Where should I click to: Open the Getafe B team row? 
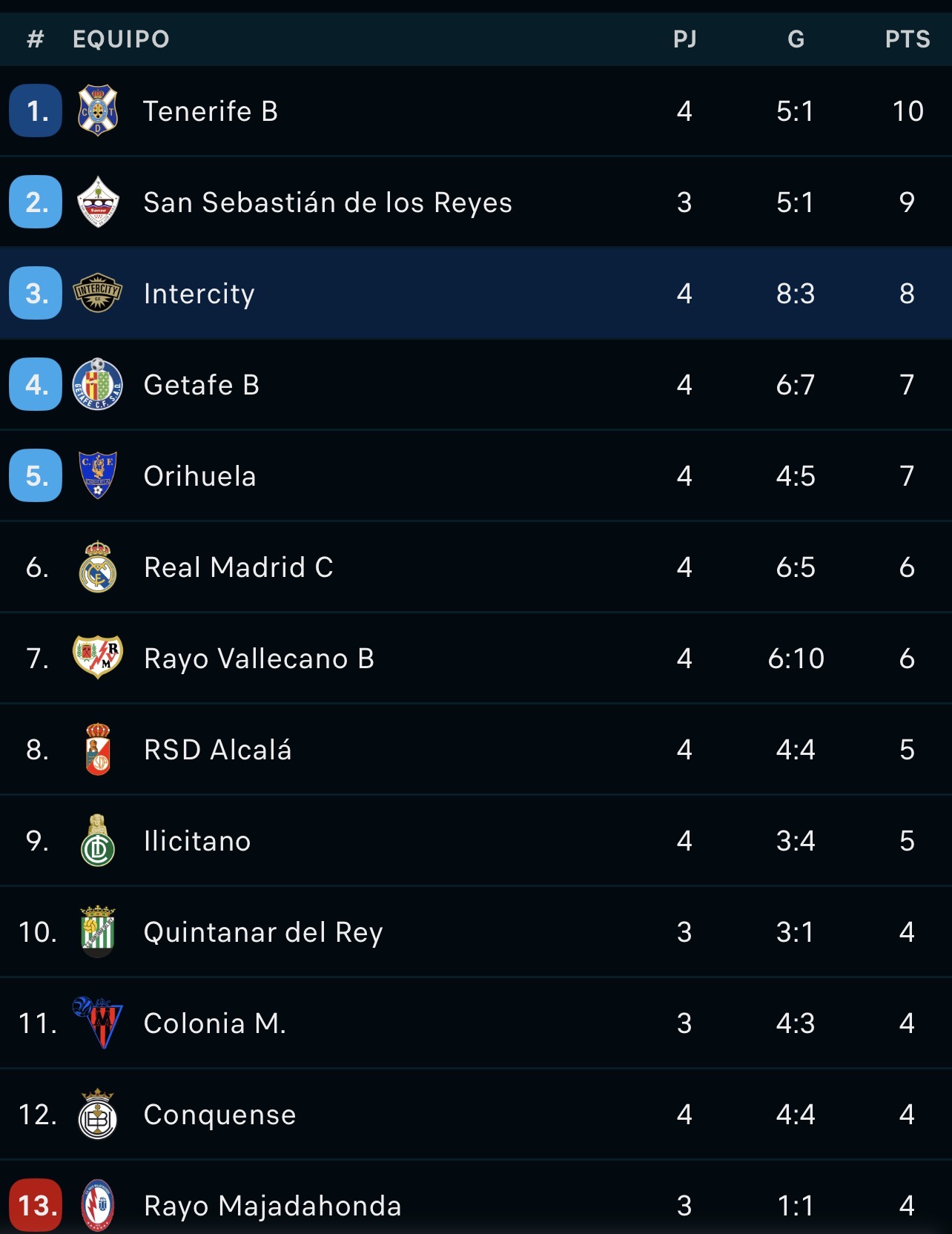click(201, 385)
